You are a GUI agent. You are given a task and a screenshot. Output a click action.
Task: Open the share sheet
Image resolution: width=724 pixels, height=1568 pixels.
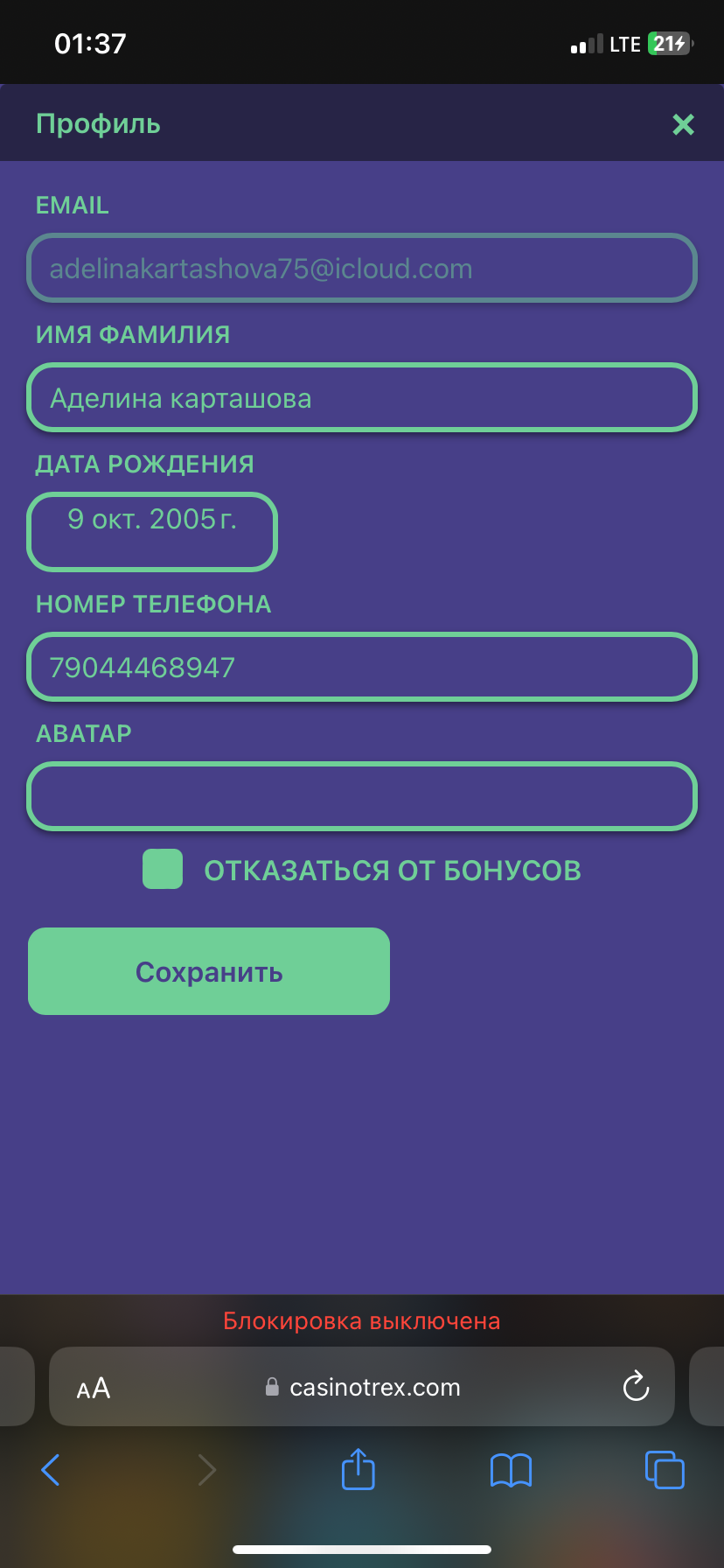coord(358,1470)
